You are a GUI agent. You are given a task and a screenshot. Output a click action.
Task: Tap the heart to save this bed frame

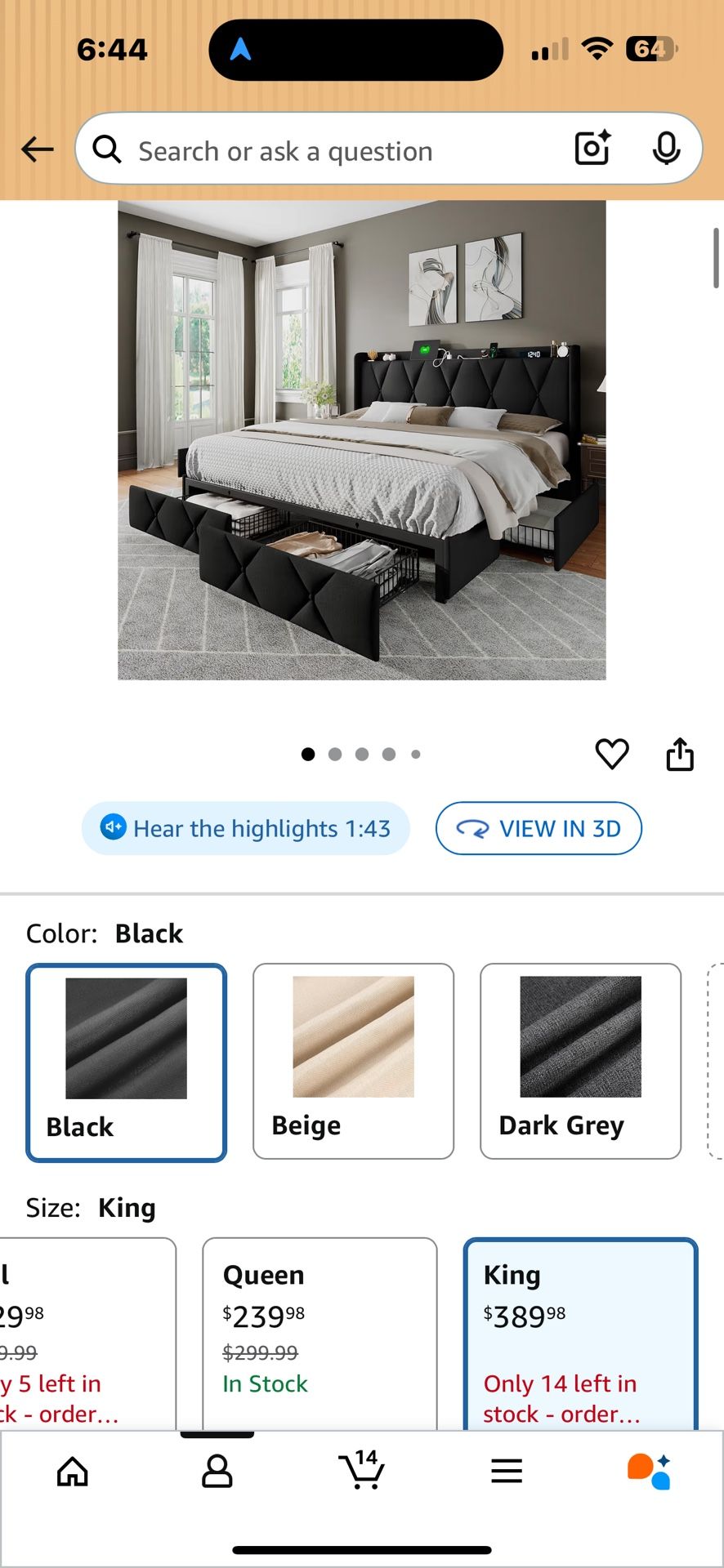coord(611,754)
